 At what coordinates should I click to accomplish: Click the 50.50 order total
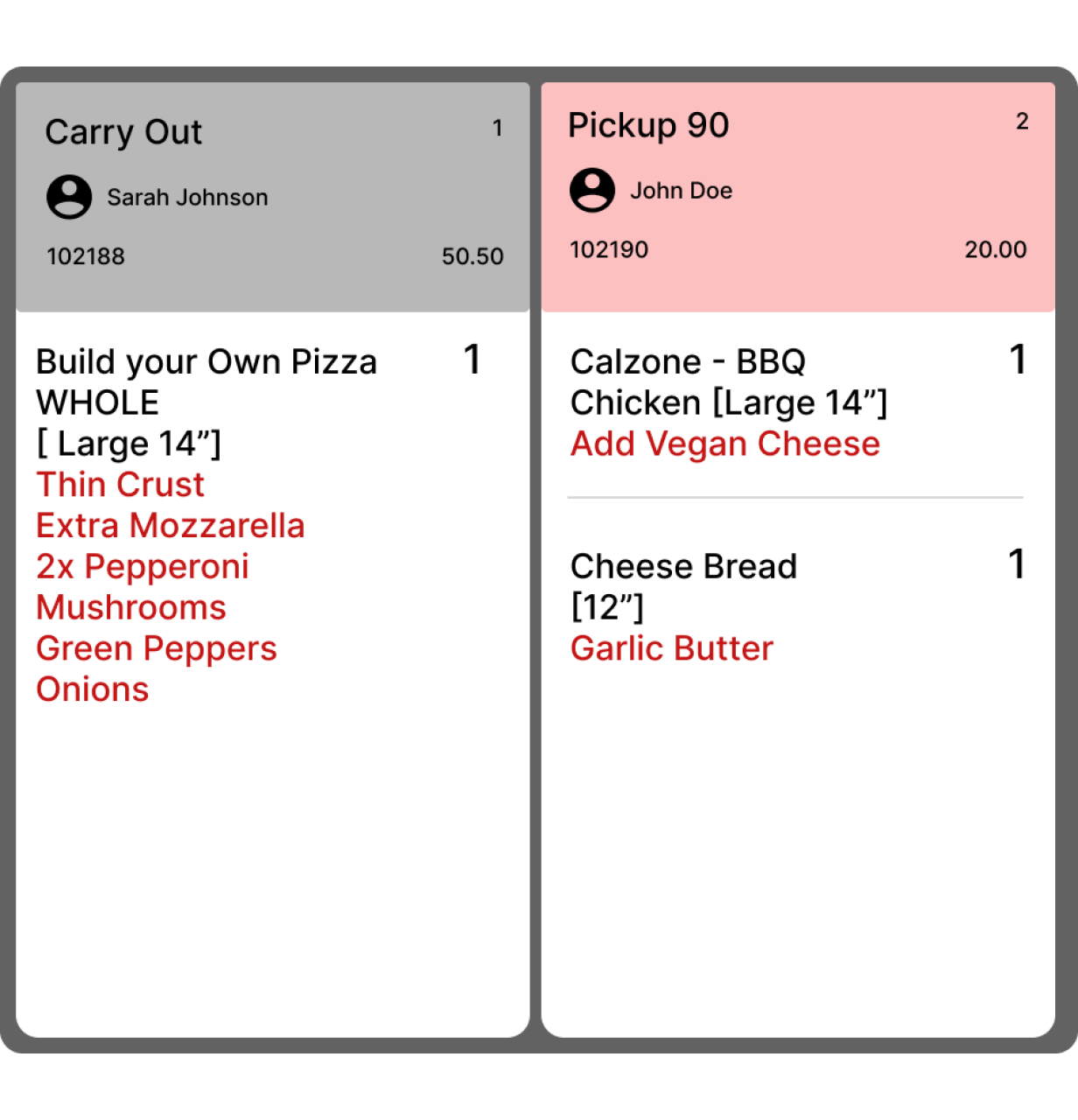(x=472, y=255)
